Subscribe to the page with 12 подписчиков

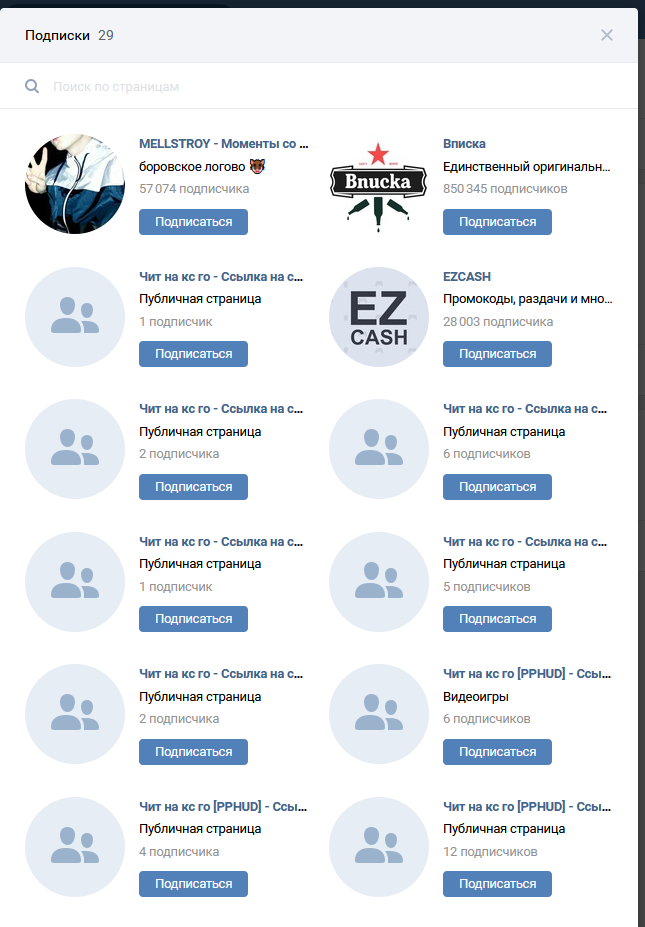tap(497, 884)
